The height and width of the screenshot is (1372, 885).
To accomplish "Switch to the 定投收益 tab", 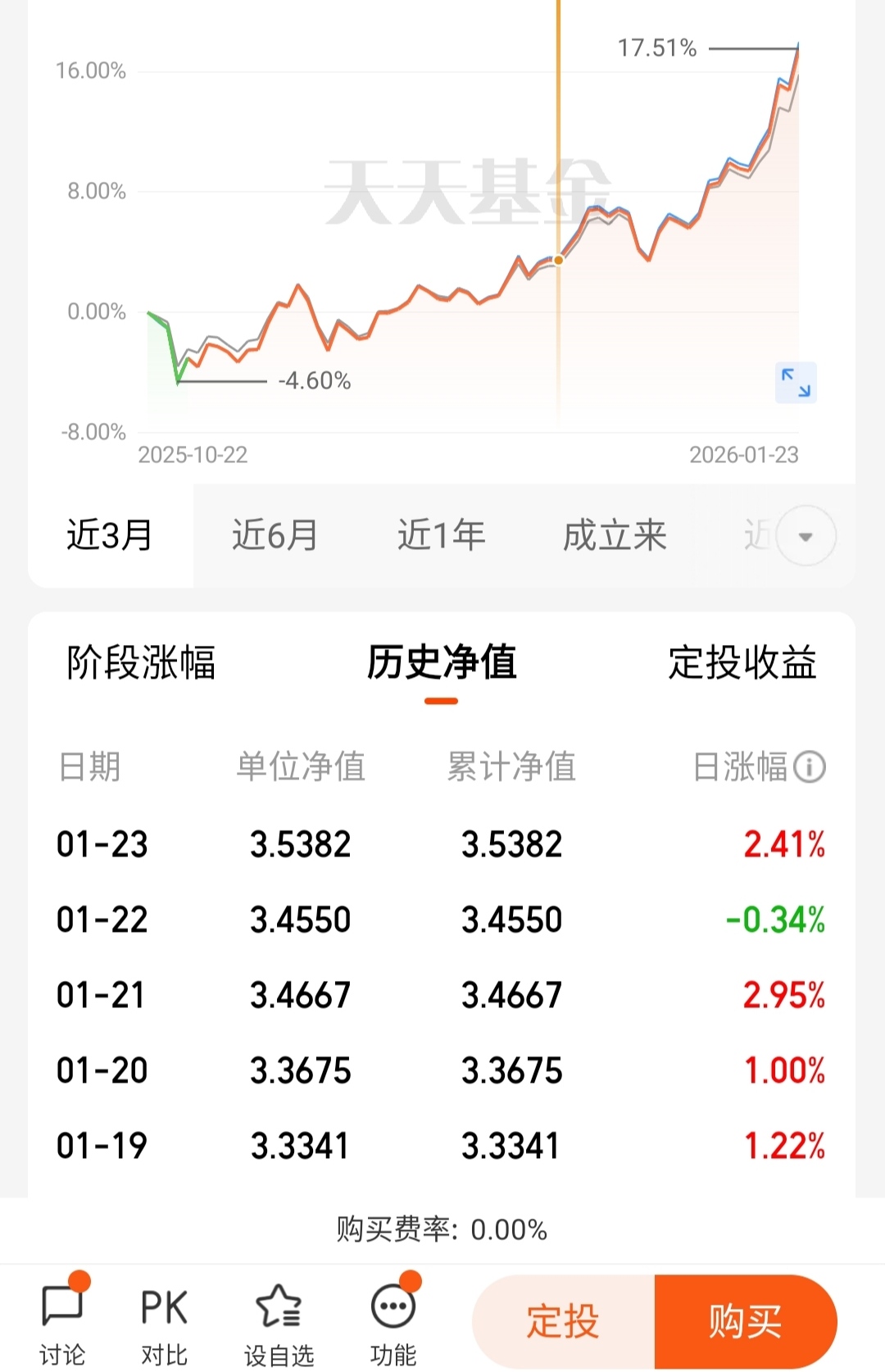I will coord(742,662).
